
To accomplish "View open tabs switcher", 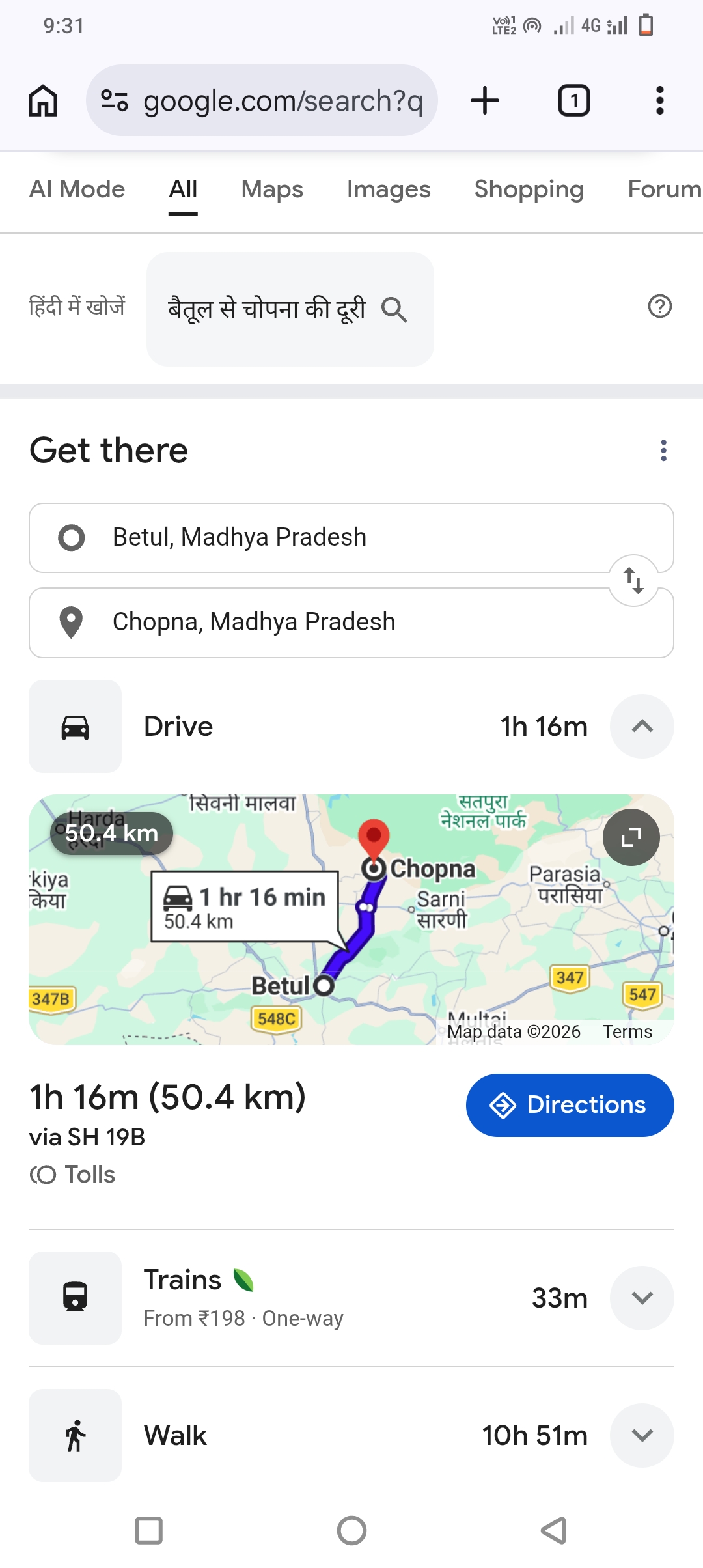I will [x=574, y=100].
